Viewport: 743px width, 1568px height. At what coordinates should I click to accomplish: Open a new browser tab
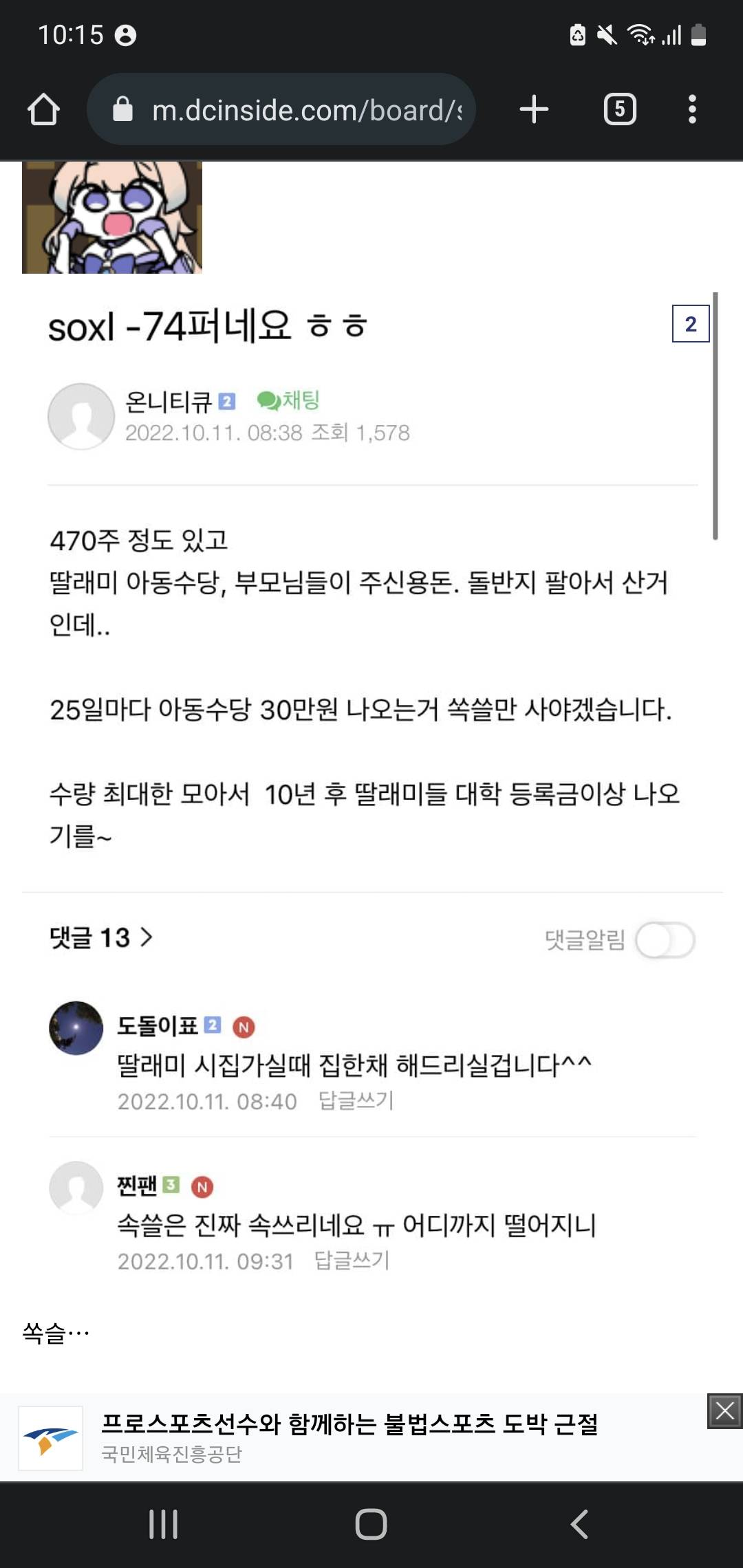point(534,109)
